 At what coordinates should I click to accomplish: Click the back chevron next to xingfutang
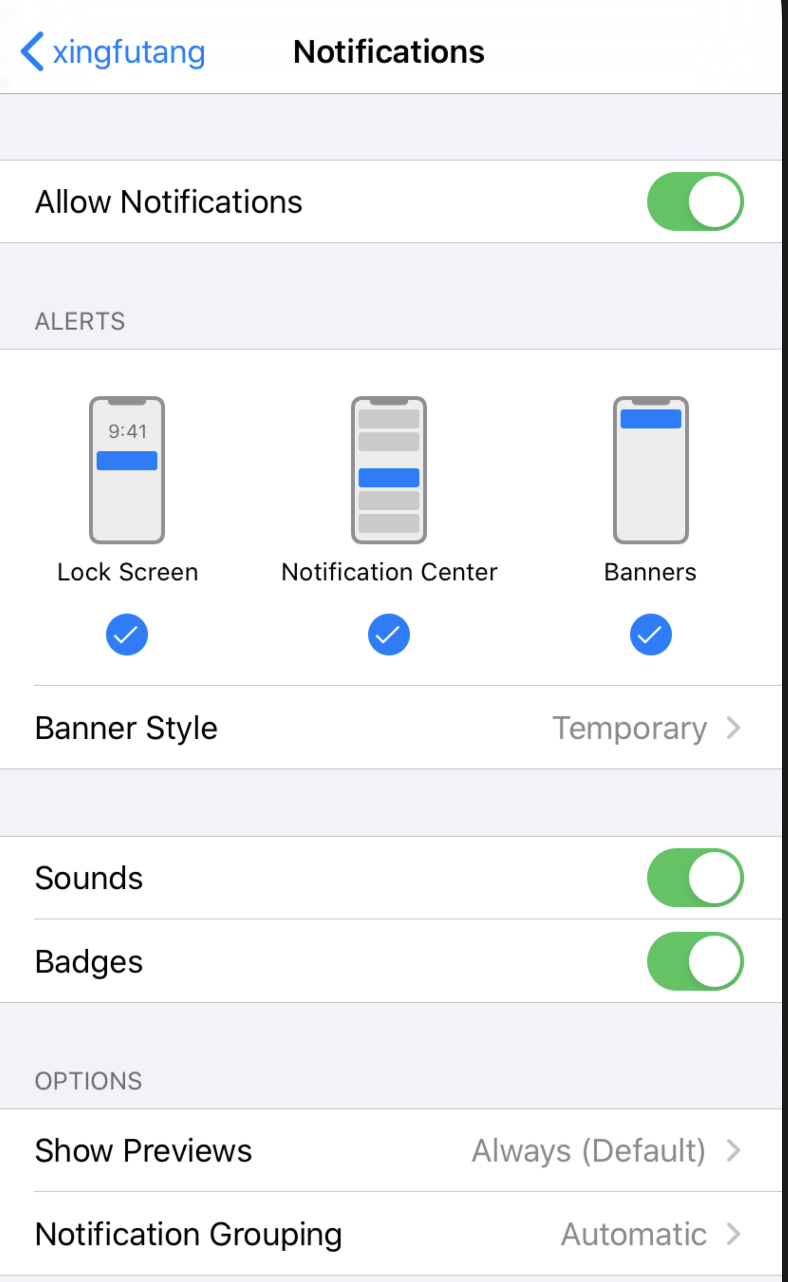[x=32, y=51]
